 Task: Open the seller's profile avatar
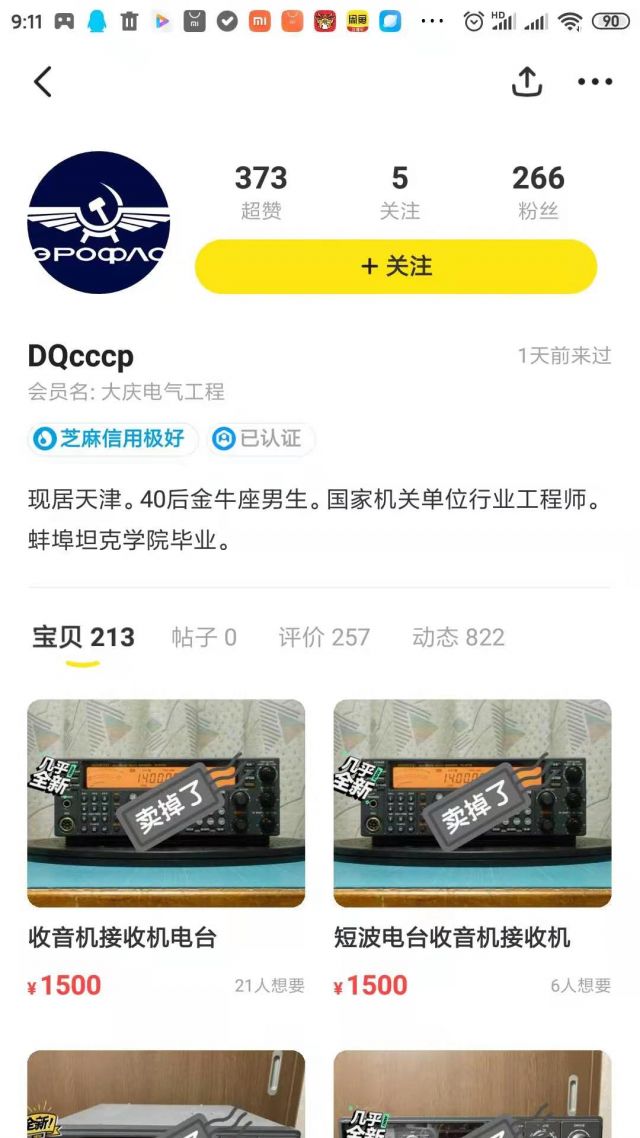pos(98,222)
